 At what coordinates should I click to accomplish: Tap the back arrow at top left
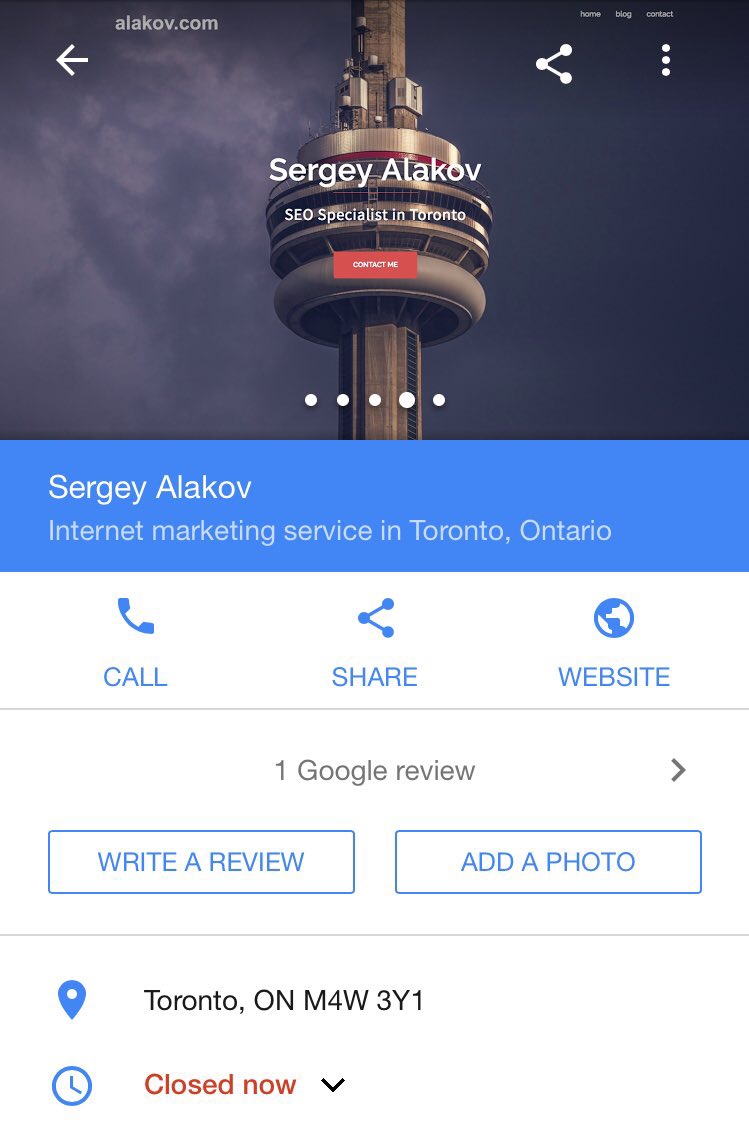(71, 60)
